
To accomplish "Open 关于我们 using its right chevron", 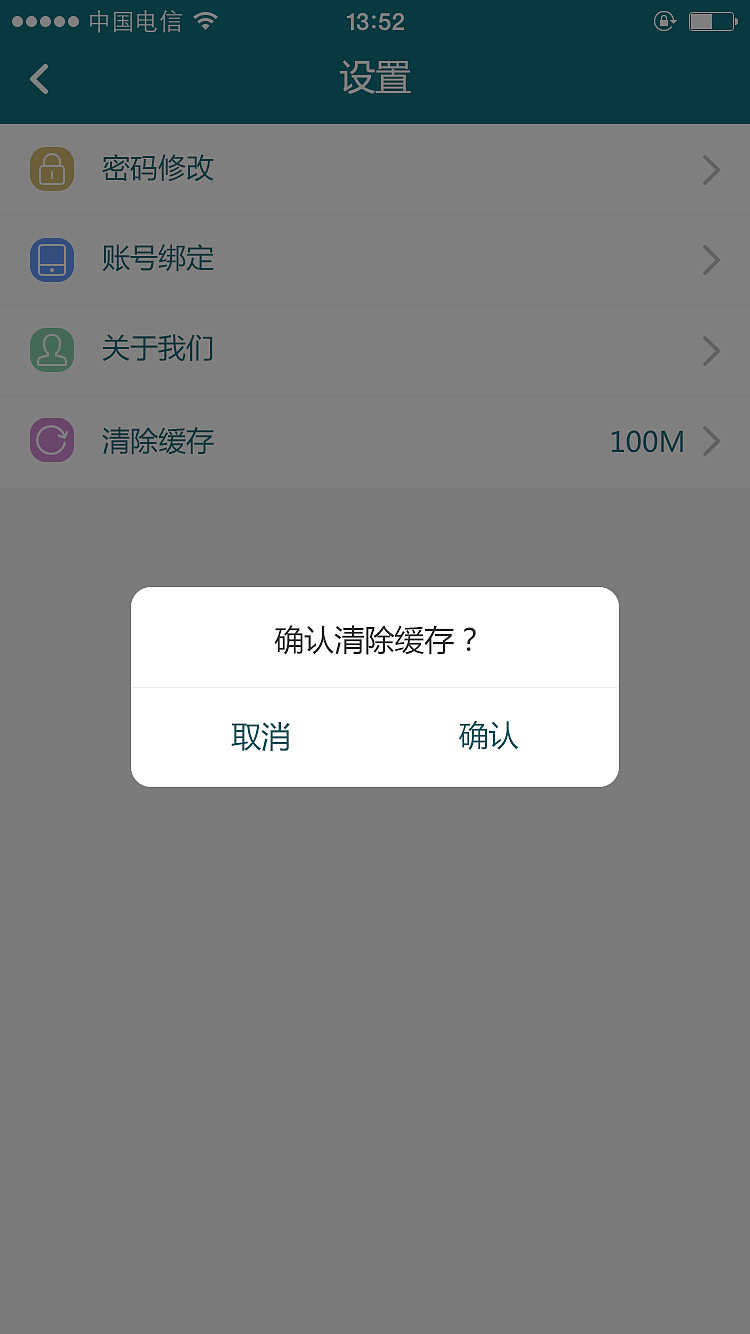I will point(710,350).
